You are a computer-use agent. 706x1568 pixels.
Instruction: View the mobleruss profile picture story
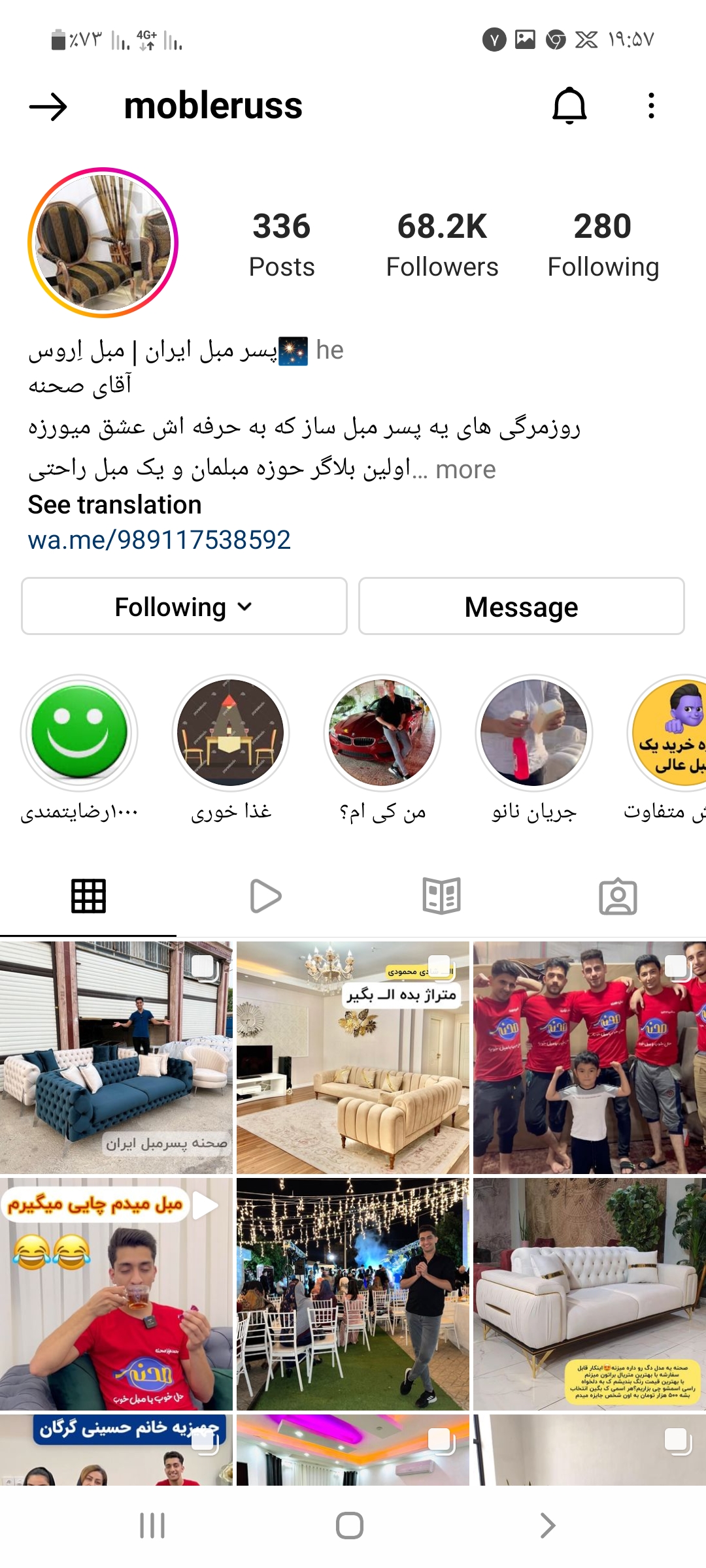pos(103,242)
